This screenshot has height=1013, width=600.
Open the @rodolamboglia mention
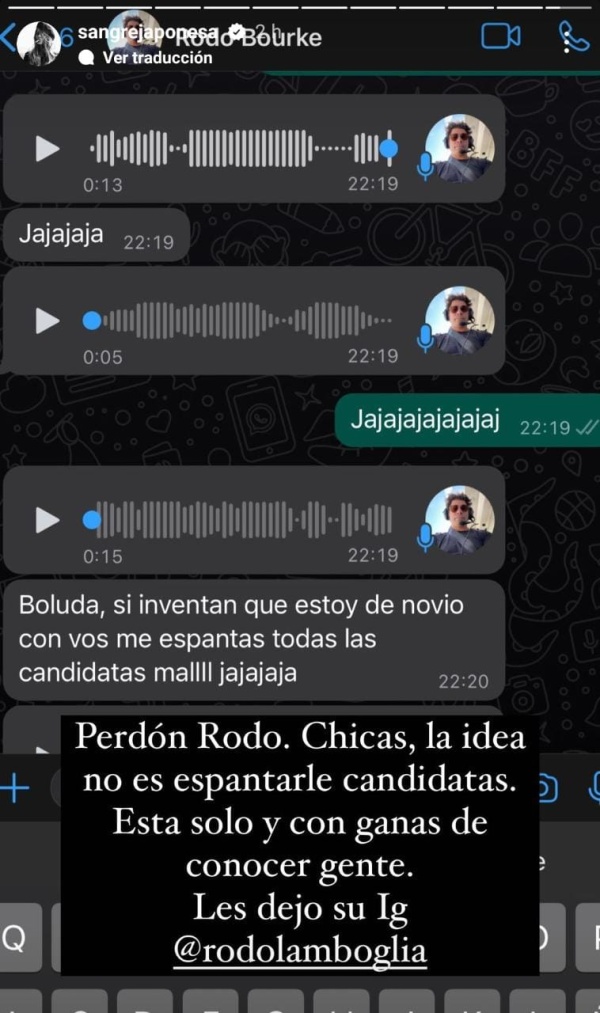coord(300,951)
